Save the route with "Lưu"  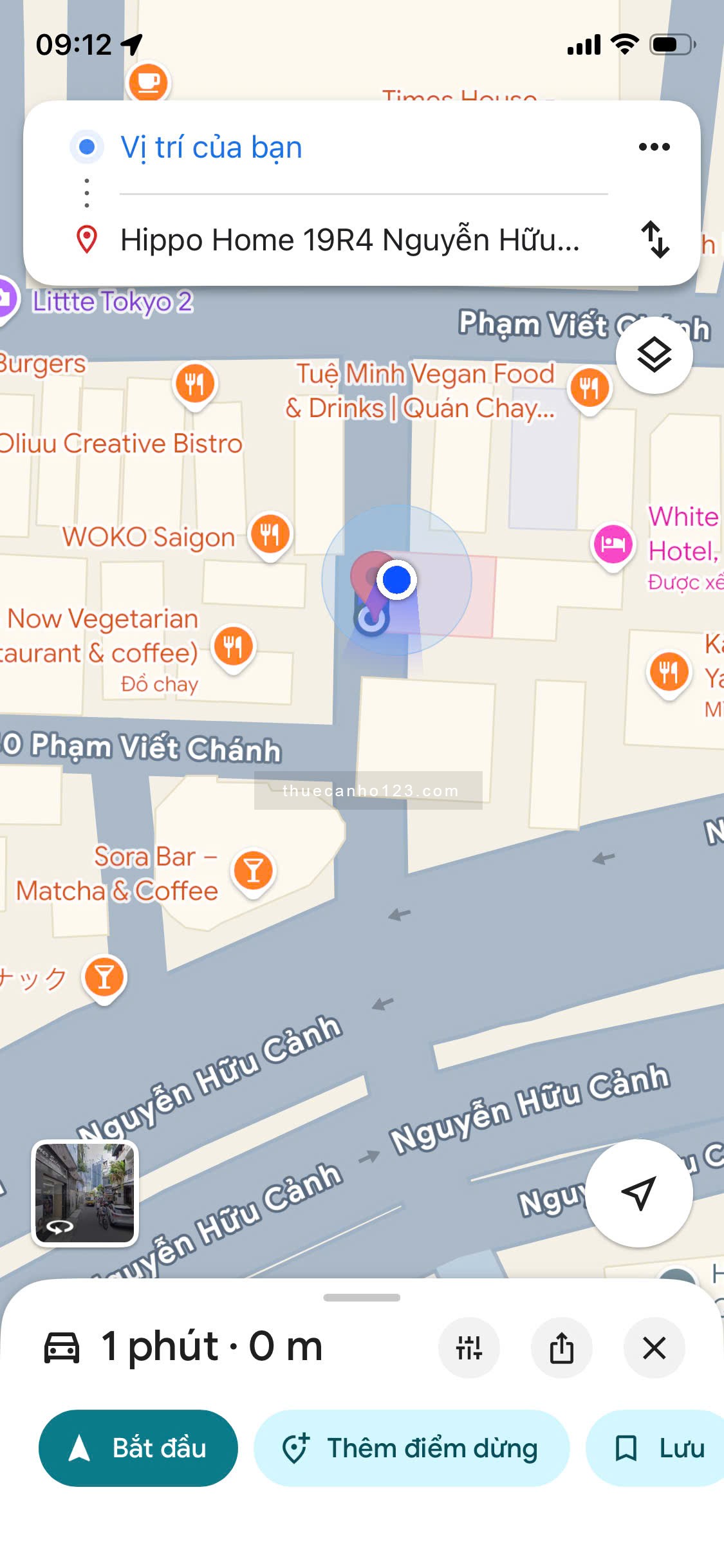tap(656, 1448)
